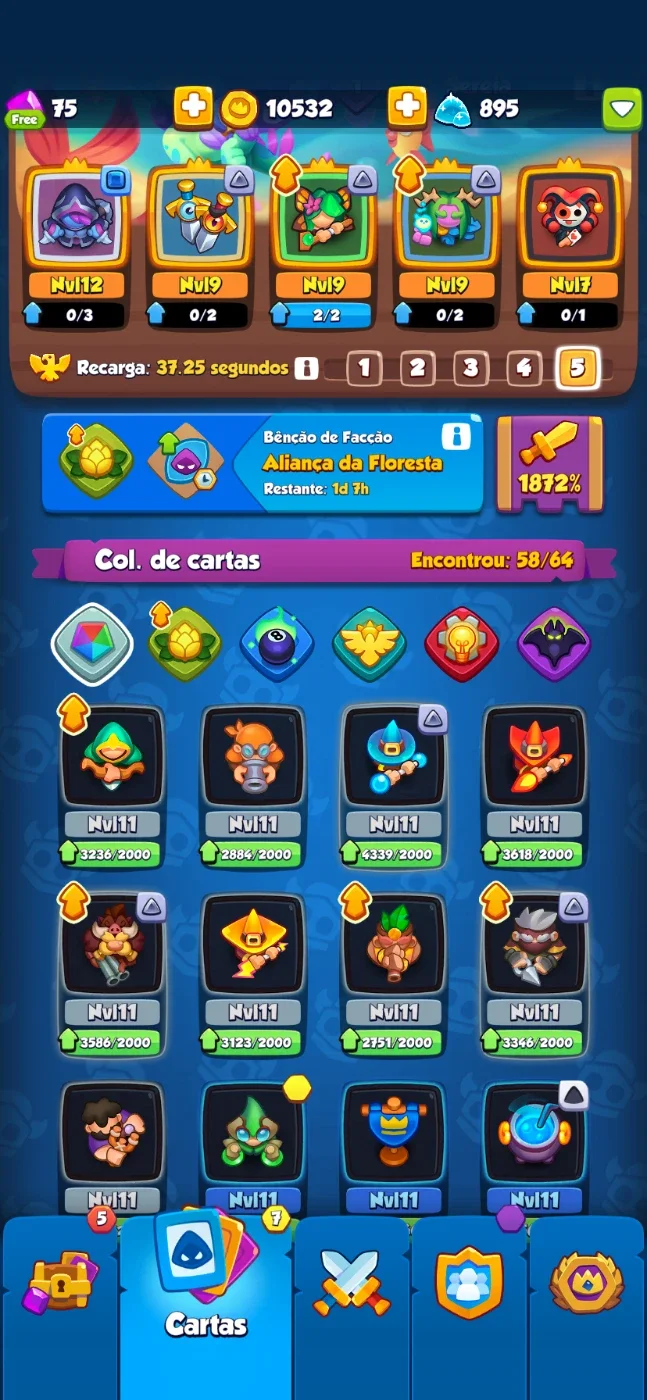Open the 1872% critical damage banner
The width and height of the screenshot is (647, 1400).
click(x=550, y=464)
